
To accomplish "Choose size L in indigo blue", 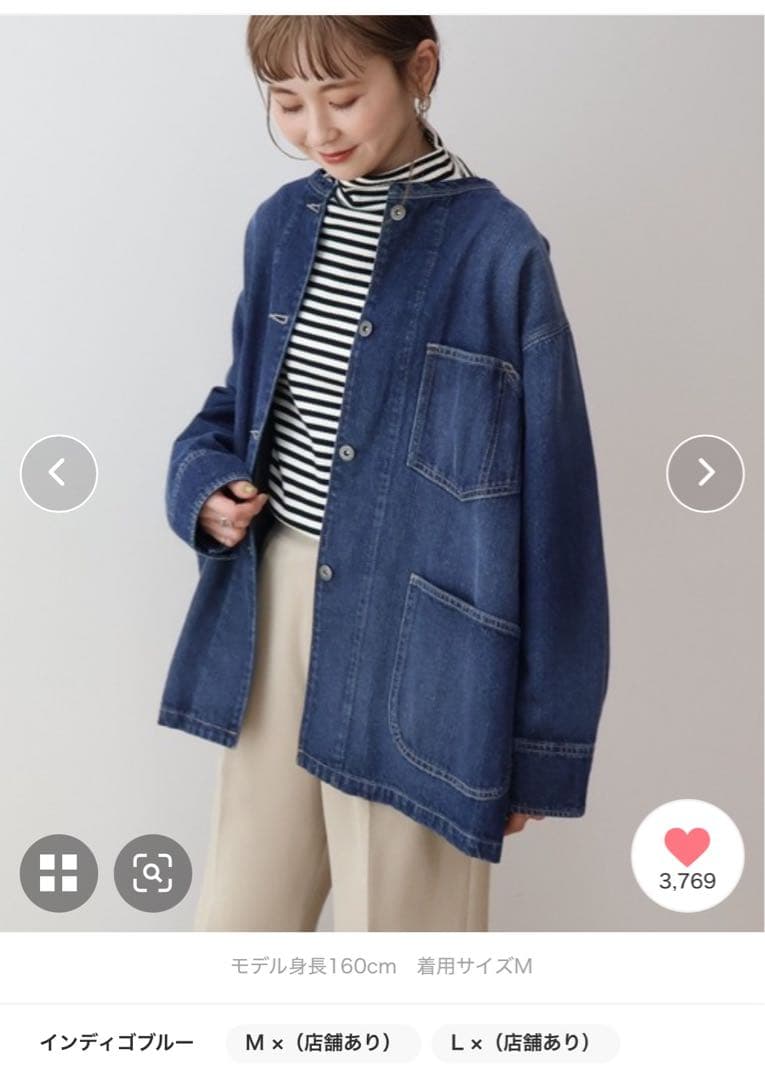I will point(524,1043).
